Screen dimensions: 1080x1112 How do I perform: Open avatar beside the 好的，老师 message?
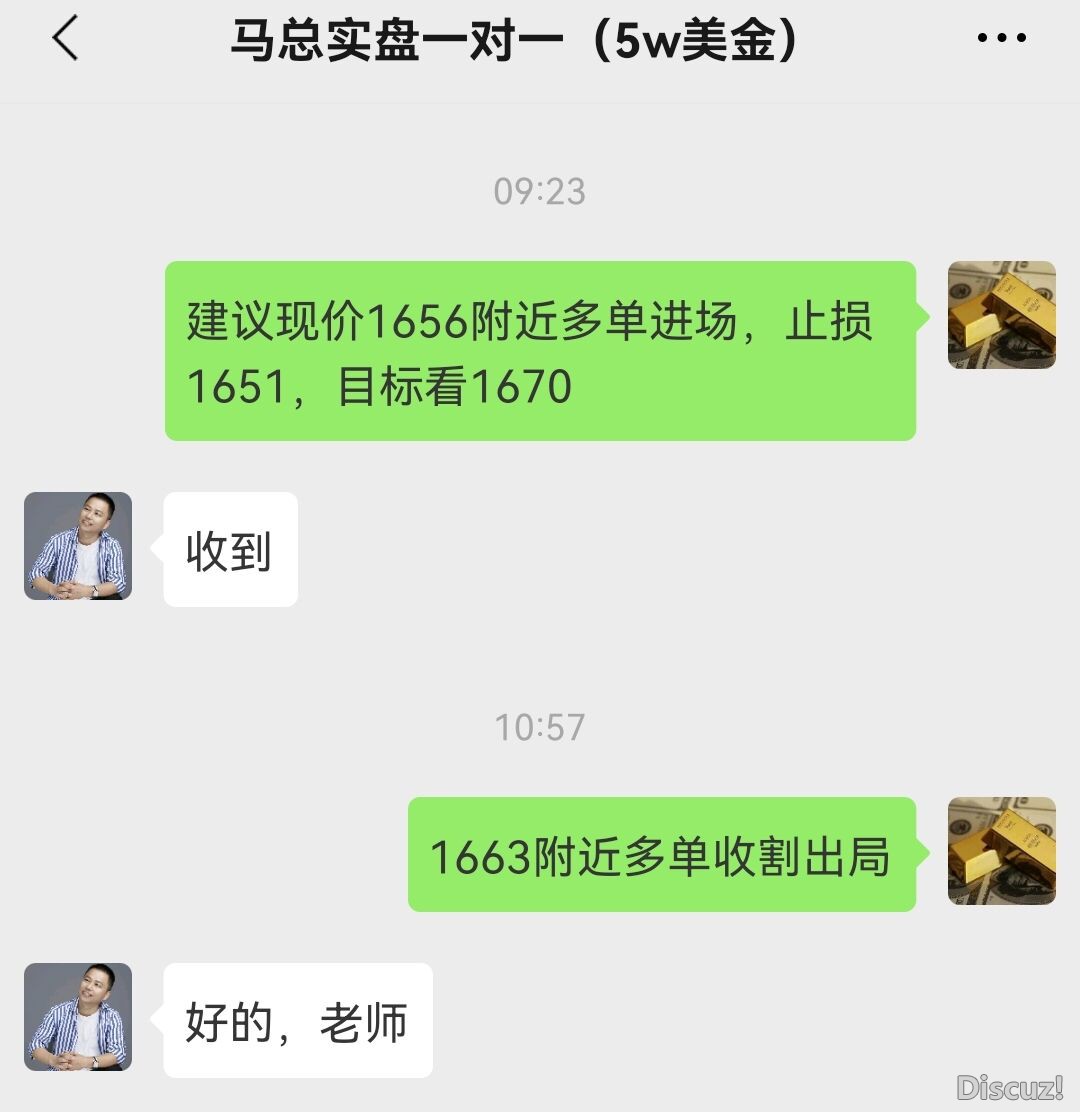[x=78, y=1017]
